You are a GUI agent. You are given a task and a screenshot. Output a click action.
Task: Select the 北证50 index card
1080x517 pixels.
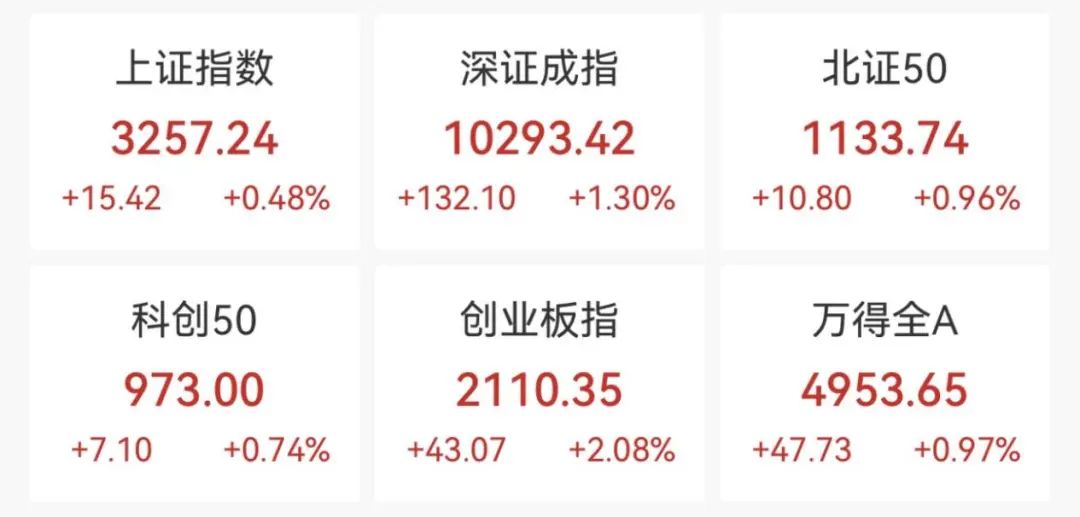[x=885, y=133]
